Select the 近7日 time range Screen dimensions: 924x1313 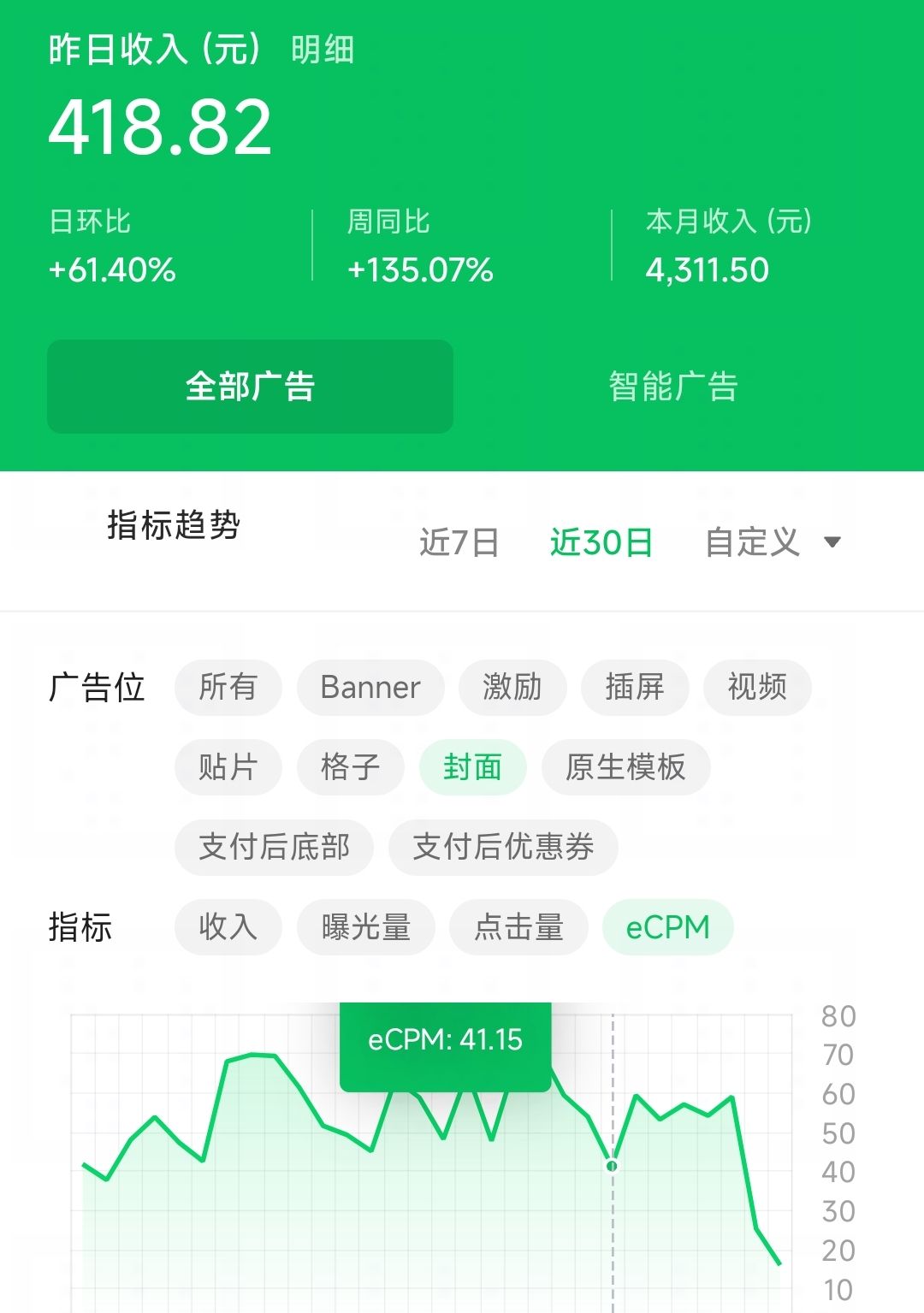[459, 542]
